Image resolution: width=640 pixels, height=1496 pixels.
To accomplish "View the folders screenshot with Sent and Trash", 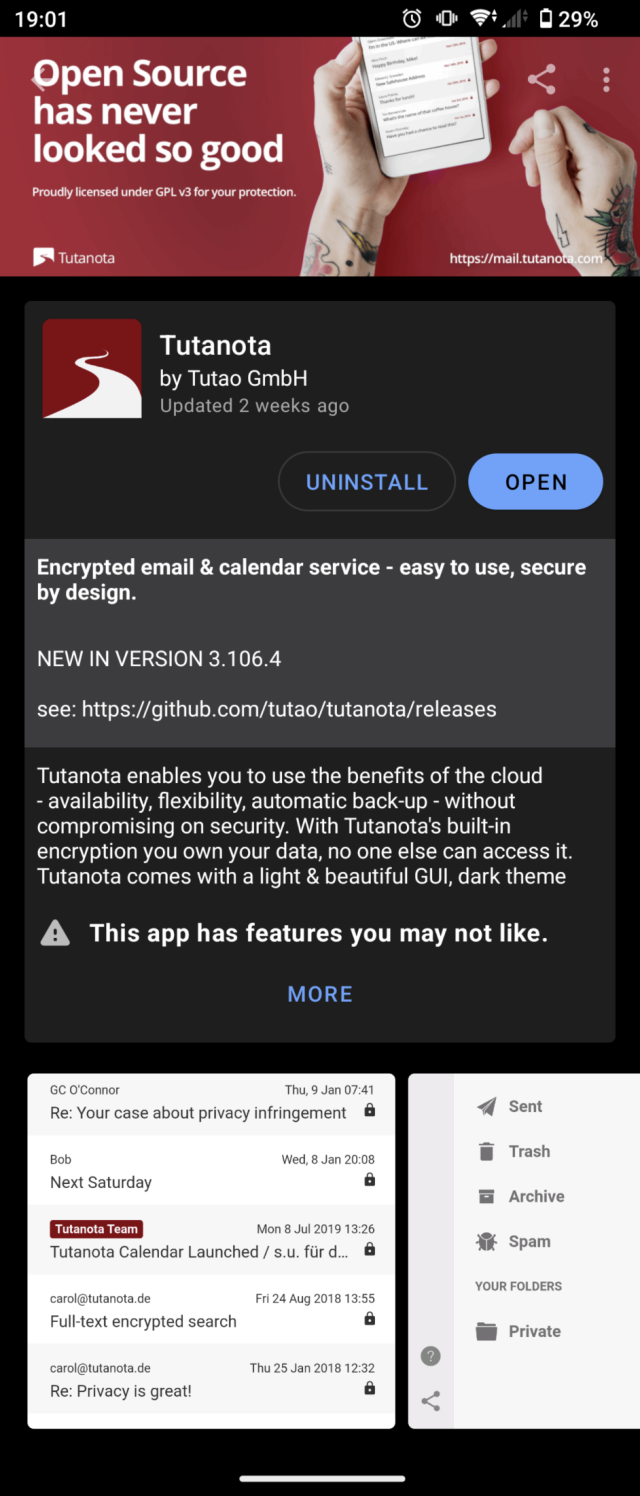I will [x=524, y=1250].
